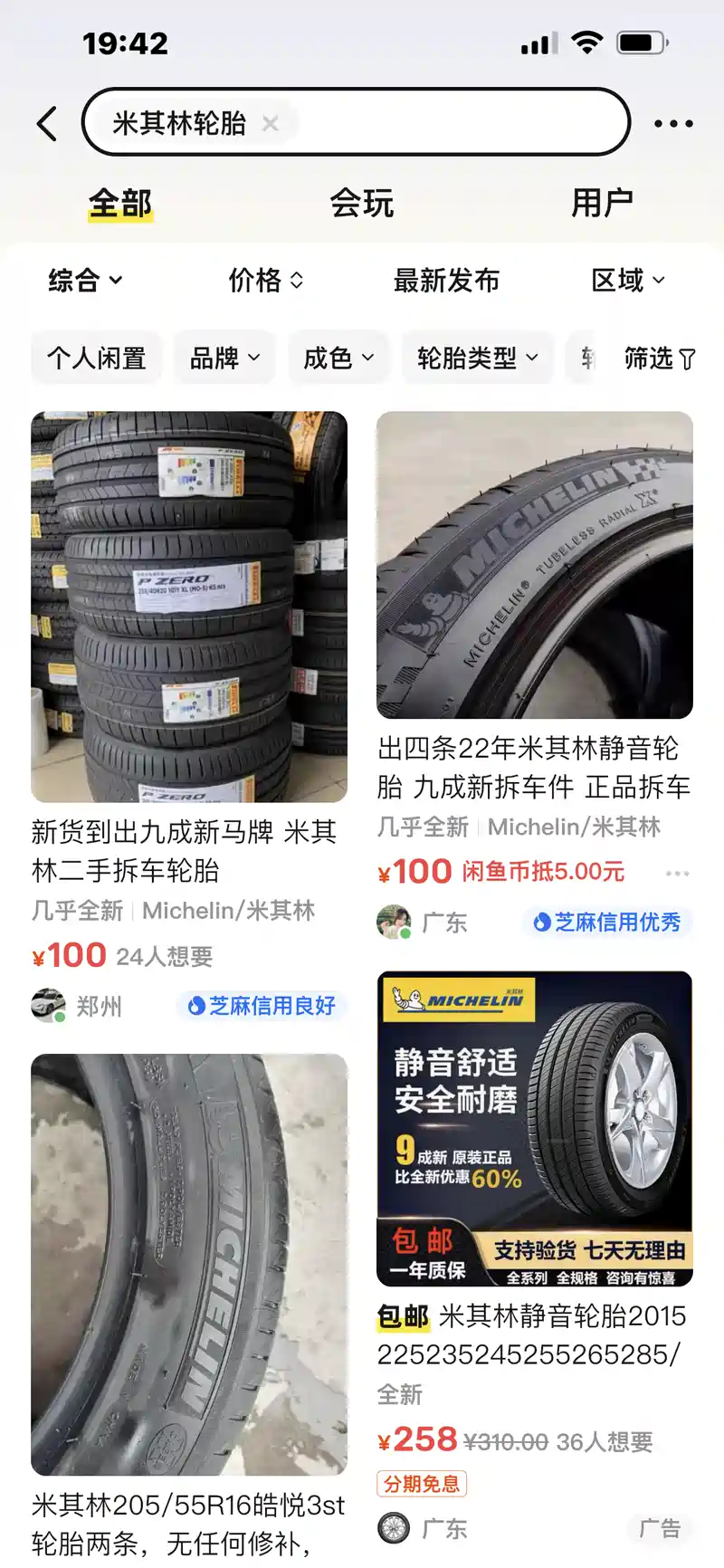Viewport: 724px width, 1568px height.
Task: Go back using the arrow icon
Action: [47, 124]
